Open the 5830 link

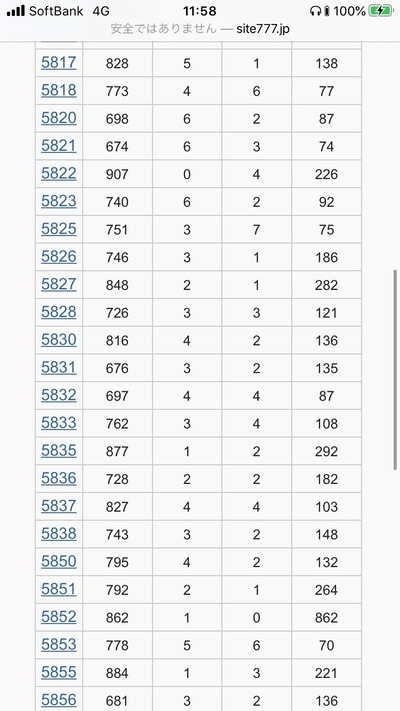coord(59,339)
